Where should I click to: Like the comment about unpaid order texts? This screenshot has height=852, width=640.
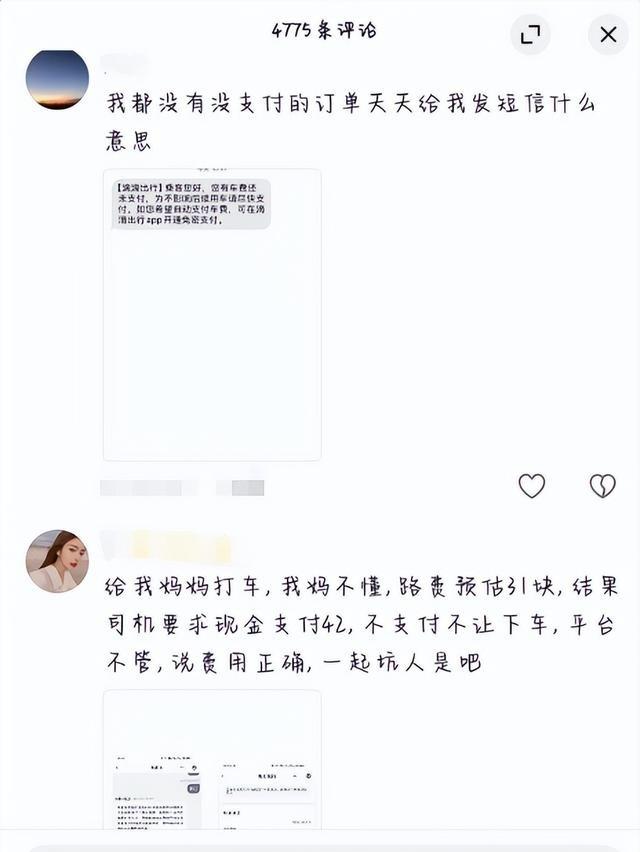pyautogui.click(x=532, y=486)
